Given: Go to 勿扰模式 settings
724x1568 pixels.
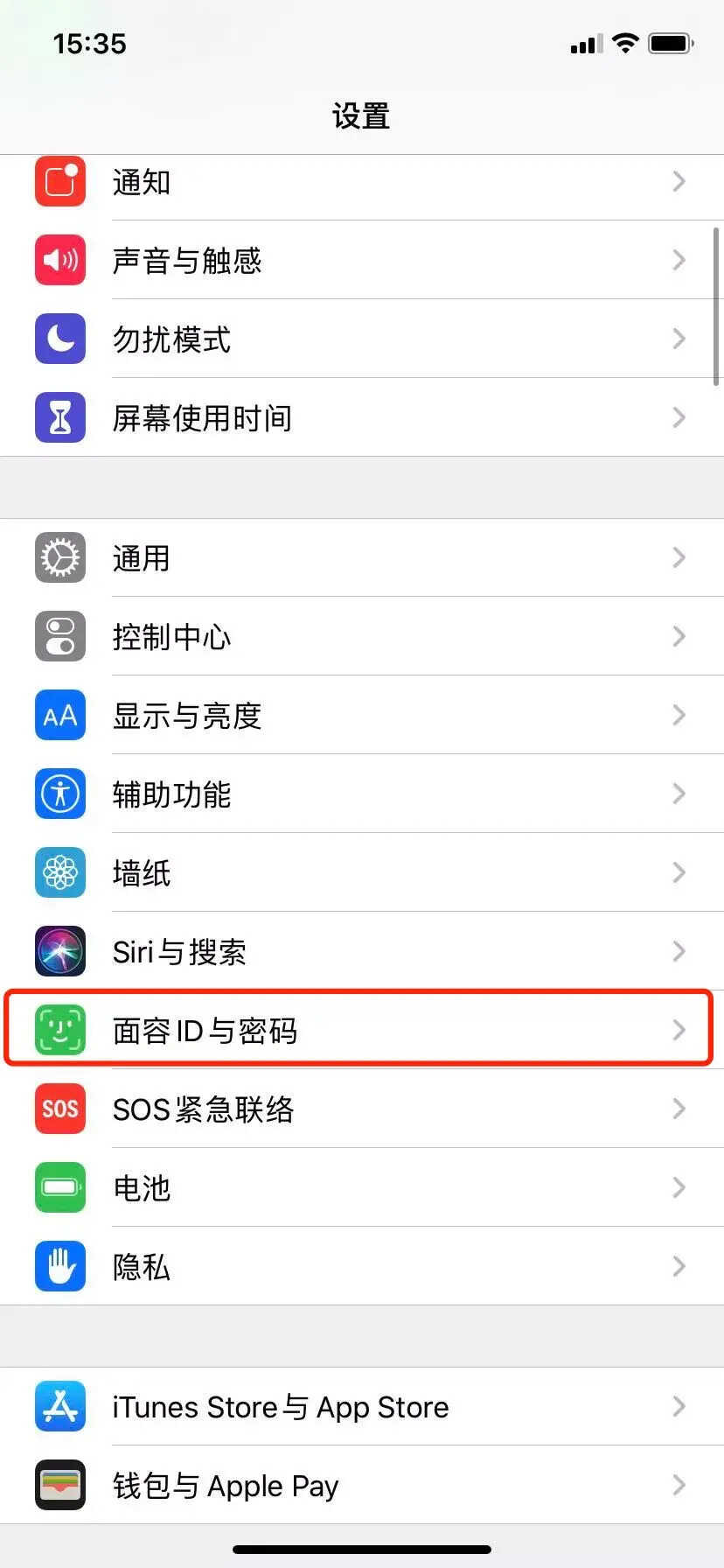Looking at the screenshot, I should (362, 339).
